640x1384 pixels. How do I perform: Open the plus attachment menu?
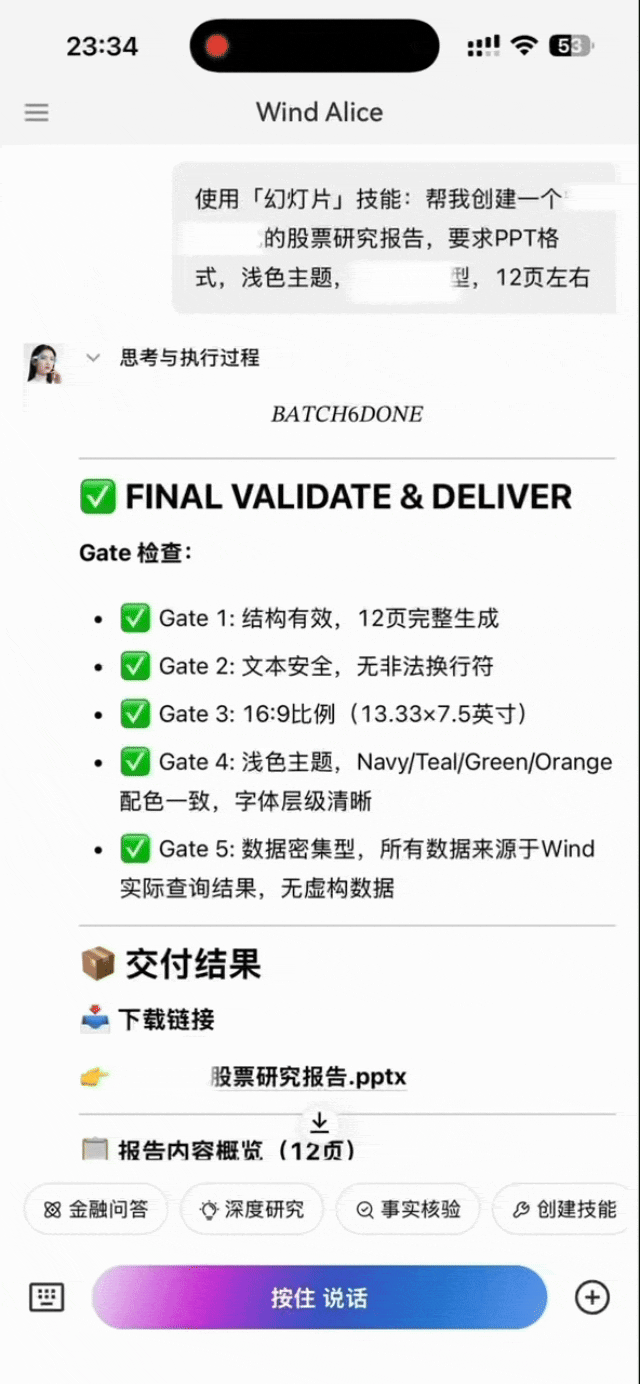[x=592, y=1297]
